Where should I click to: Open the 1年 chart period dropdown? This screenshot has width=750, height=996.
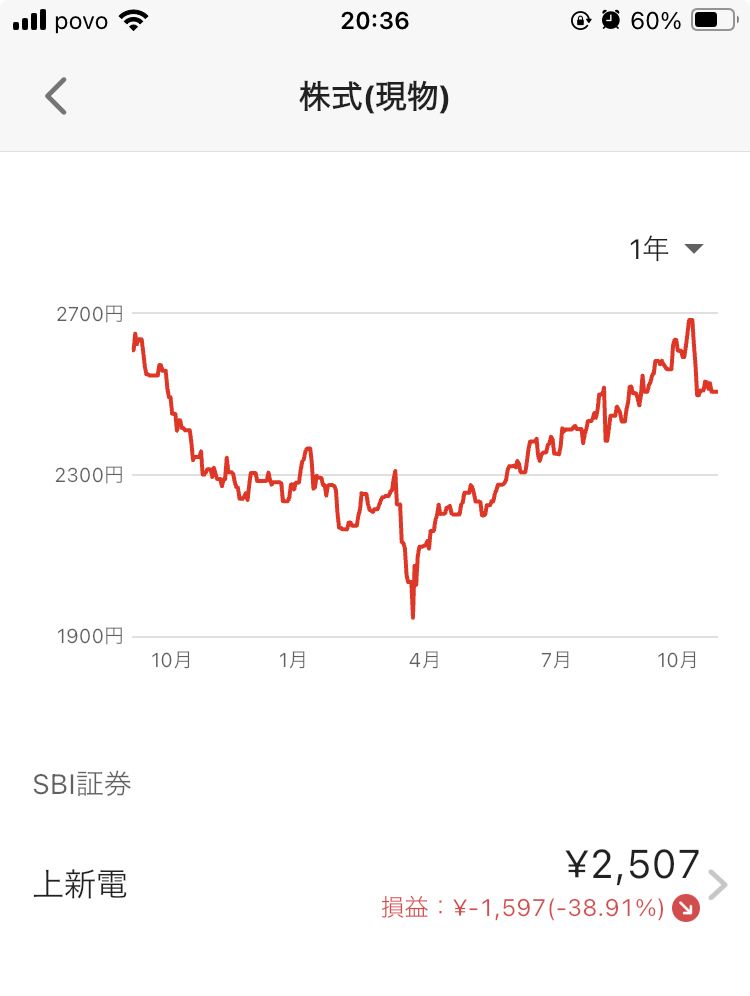click(x=666, y=249)
